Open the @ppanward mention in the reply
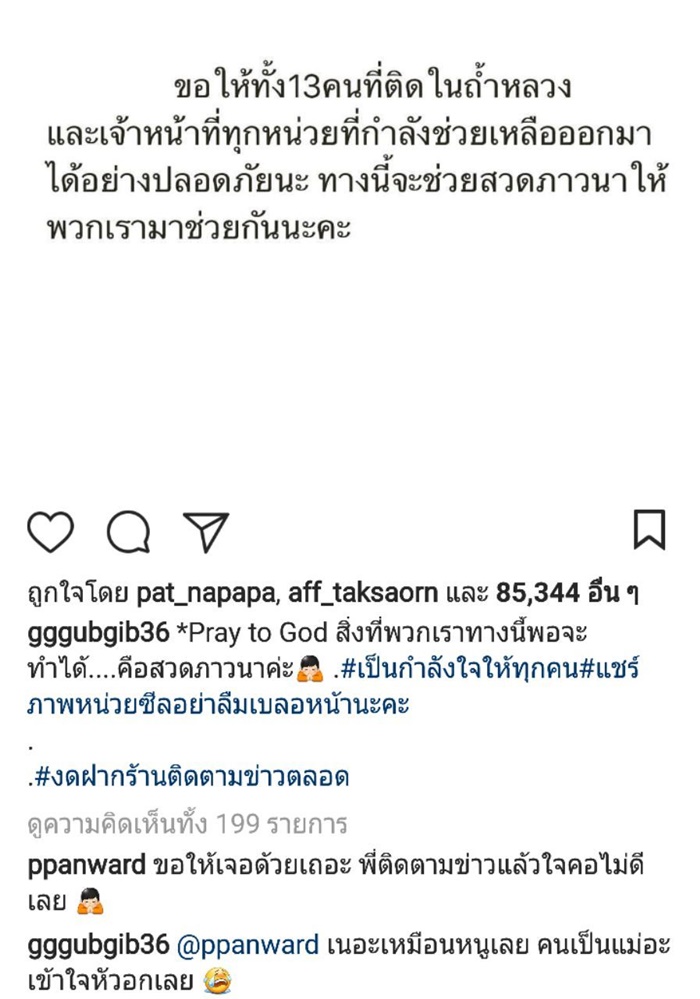700x999 pixels. (248, 944)
